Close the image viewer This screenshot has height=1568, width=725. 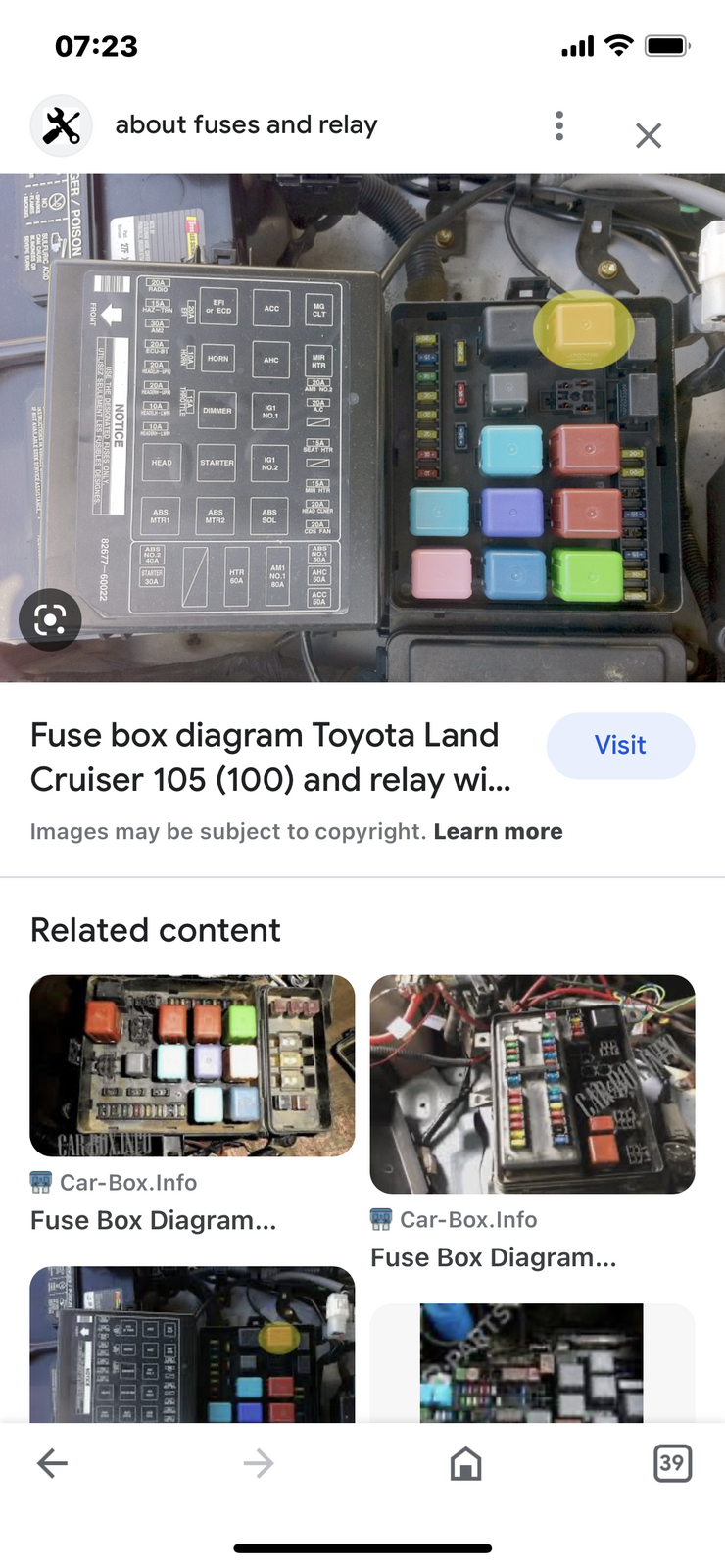point(649,135)
